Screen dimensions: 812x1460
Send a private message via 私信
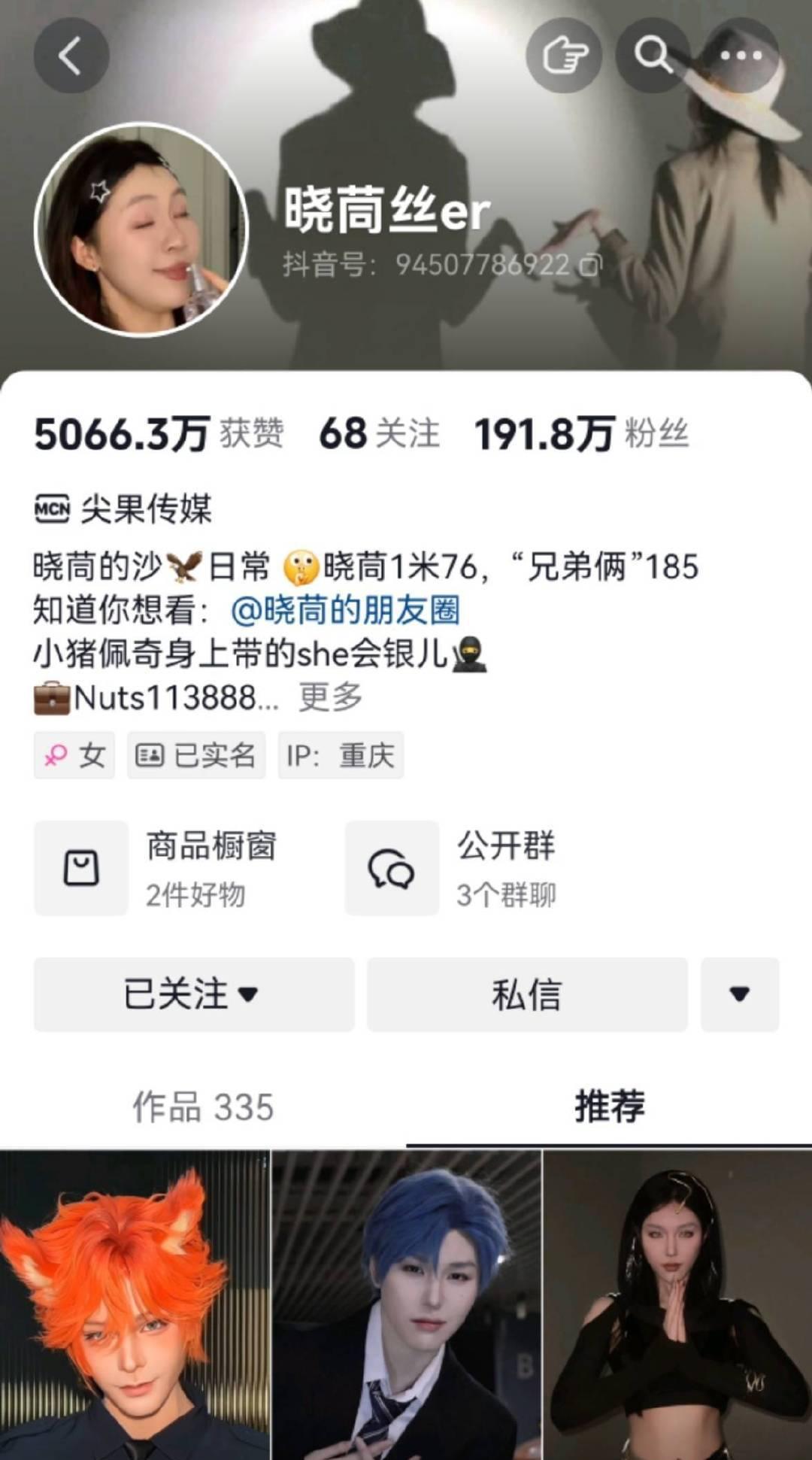click(527, 994)
